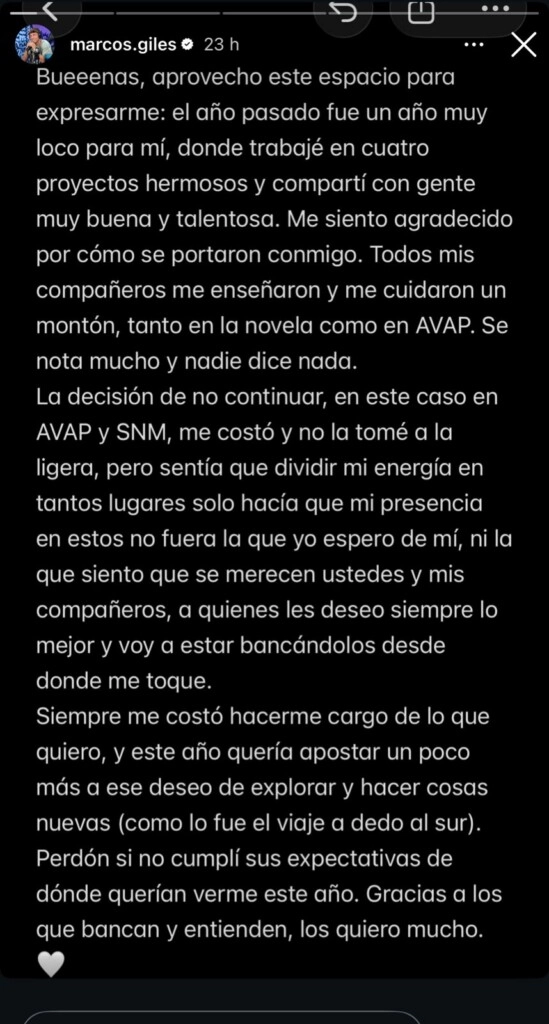Go back with the top-left arrow
This screenshot has height=1024, width=549.
tap(49, 10)
